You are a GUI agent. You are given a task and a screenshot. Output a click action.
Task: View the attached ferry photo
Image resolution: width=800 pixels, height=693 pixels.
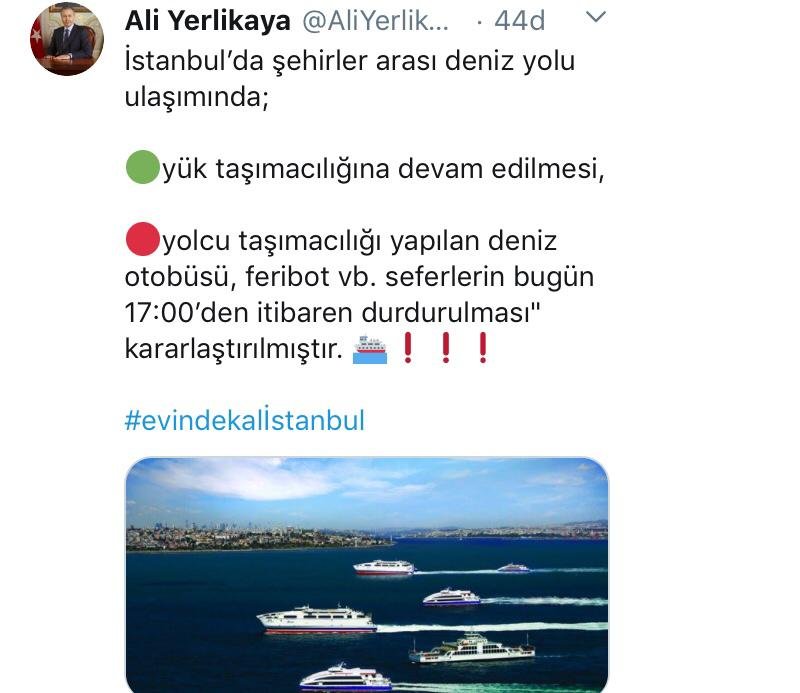click(x=366, y=574)
